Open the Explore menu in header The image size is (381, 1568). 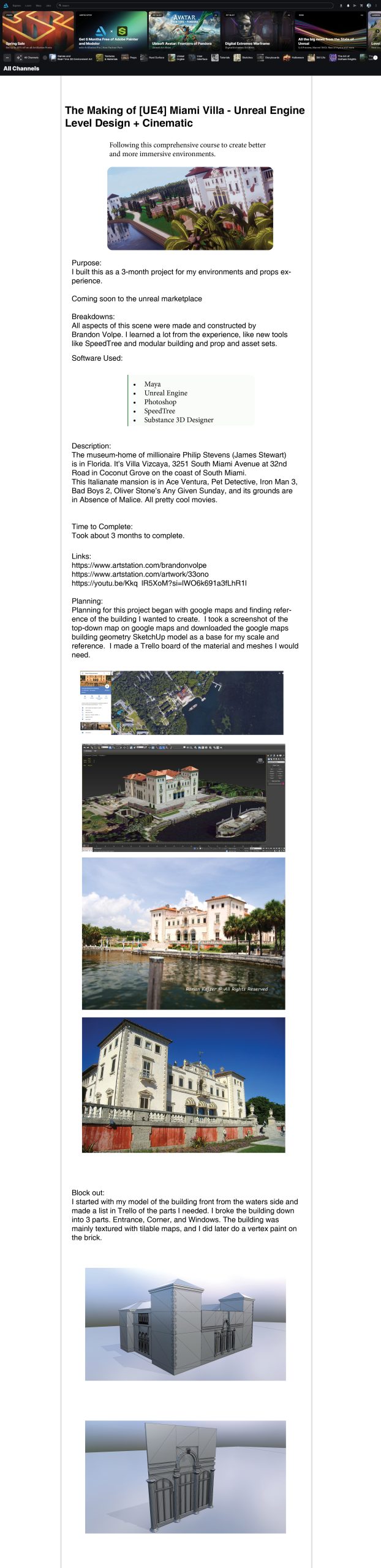(17, 6)
